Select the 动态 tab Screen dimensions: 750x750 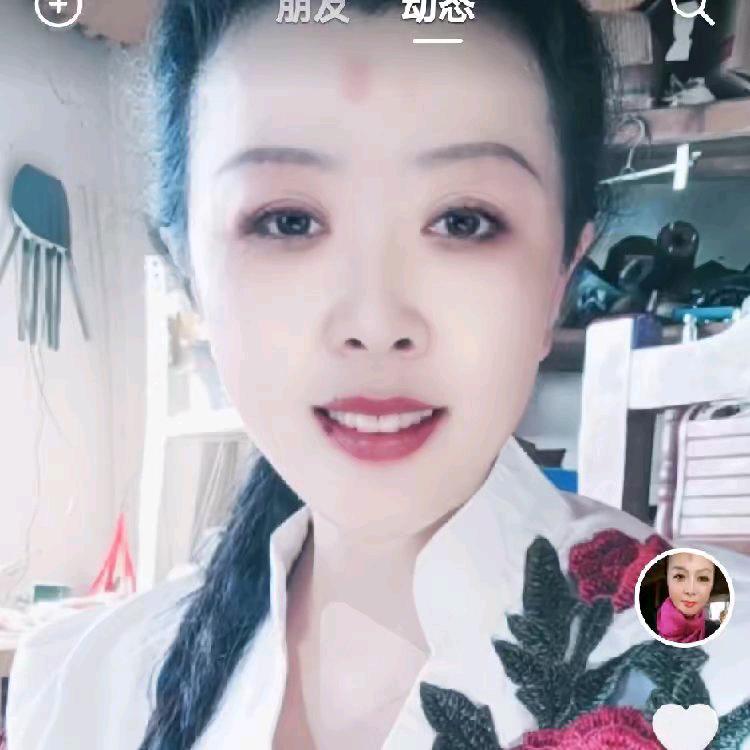[x=438, y=10]
